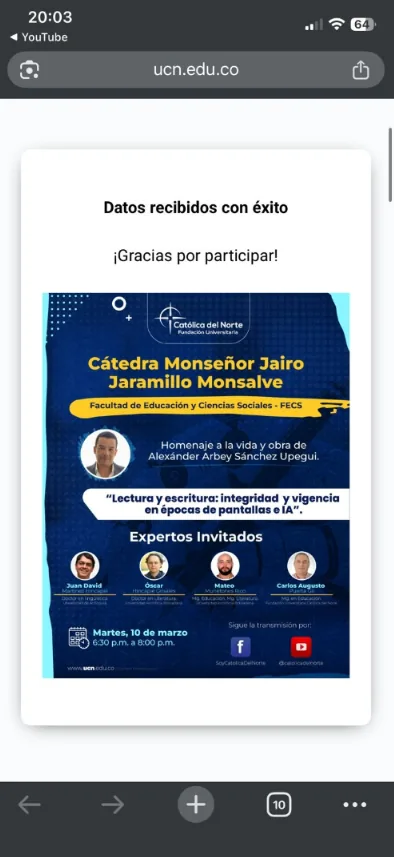394x857 pixels.
Task: Open the browser overflow menu
Action: 355,805
